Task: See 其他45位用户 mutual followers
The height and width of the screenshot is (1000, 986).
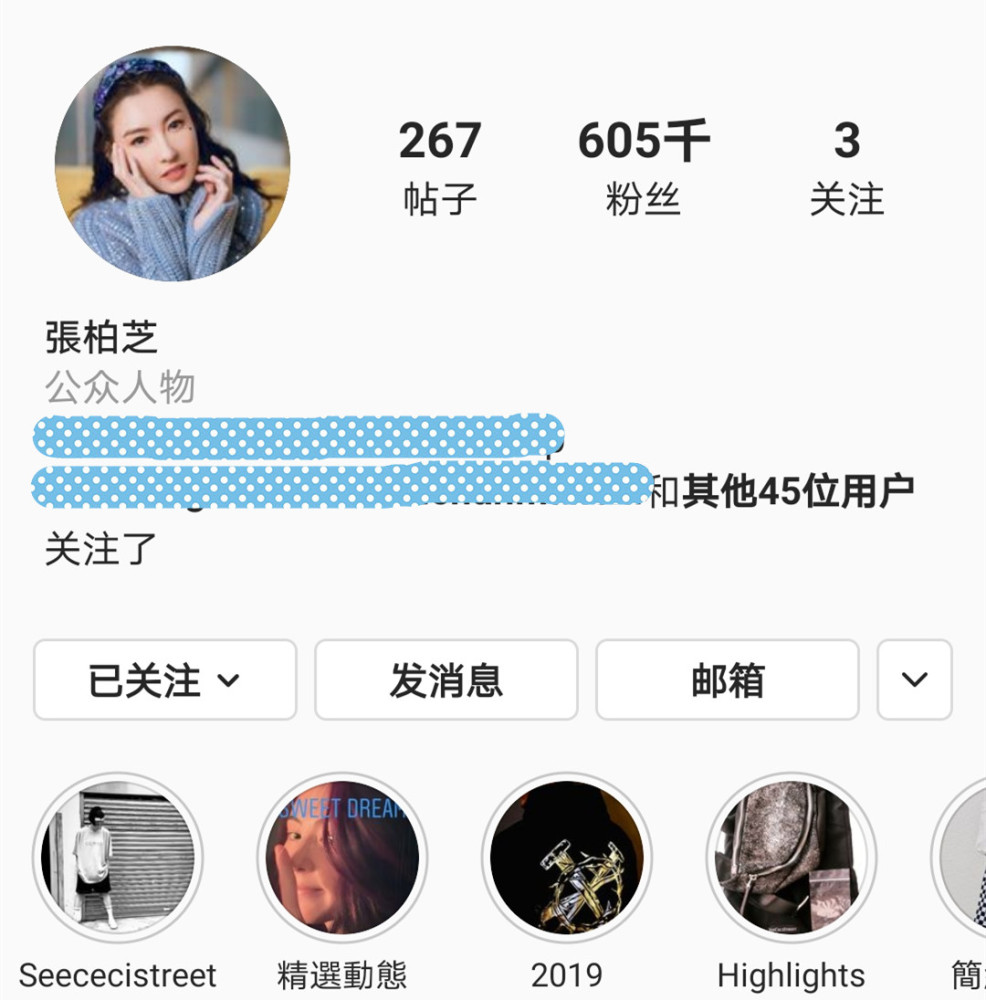Action: point(797,491)
